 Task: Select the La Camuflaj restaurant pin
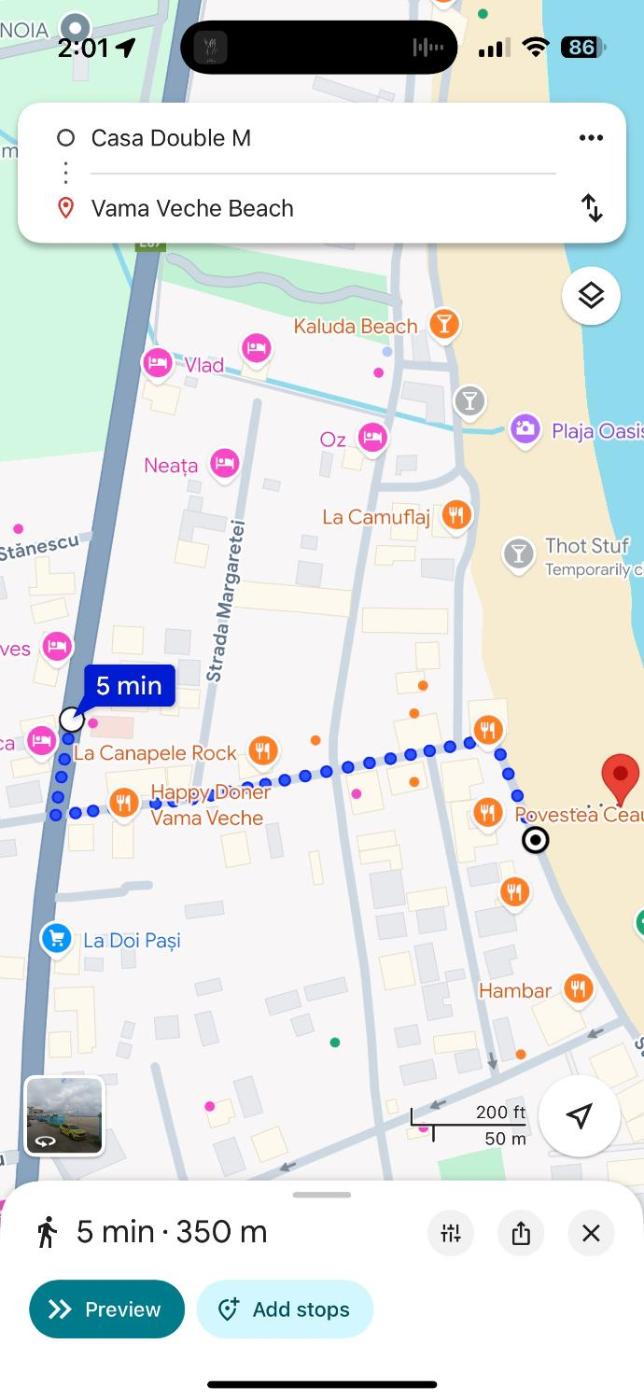pyautogui.click(x=456, y=516)
